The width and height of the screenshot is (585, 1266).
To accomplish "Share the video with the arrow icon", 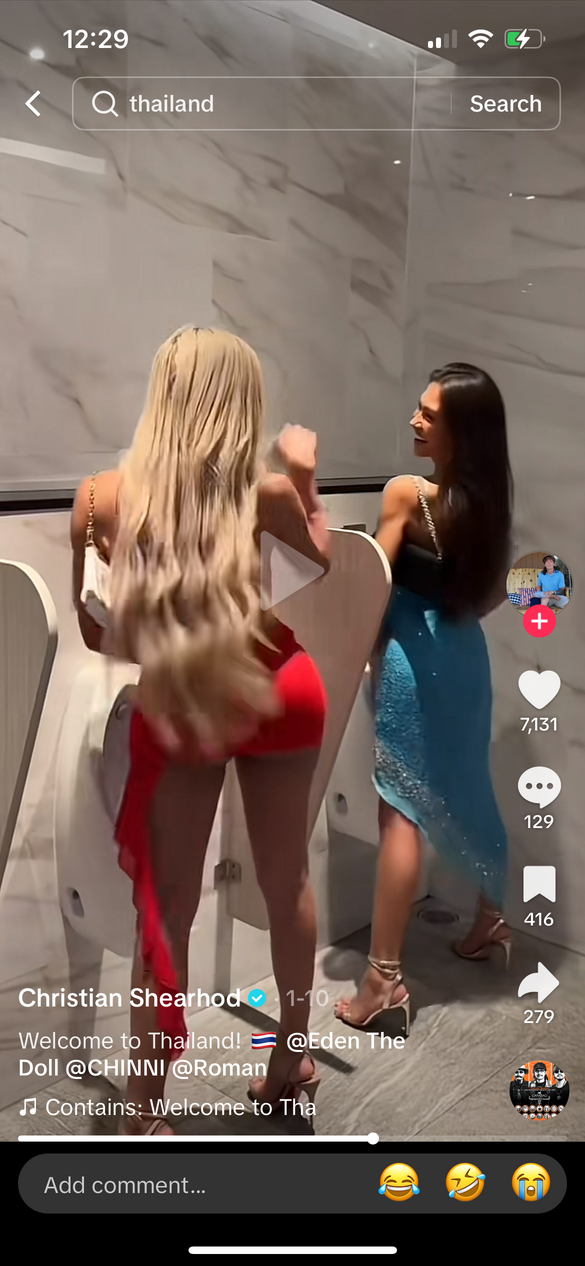I will 539,982.
